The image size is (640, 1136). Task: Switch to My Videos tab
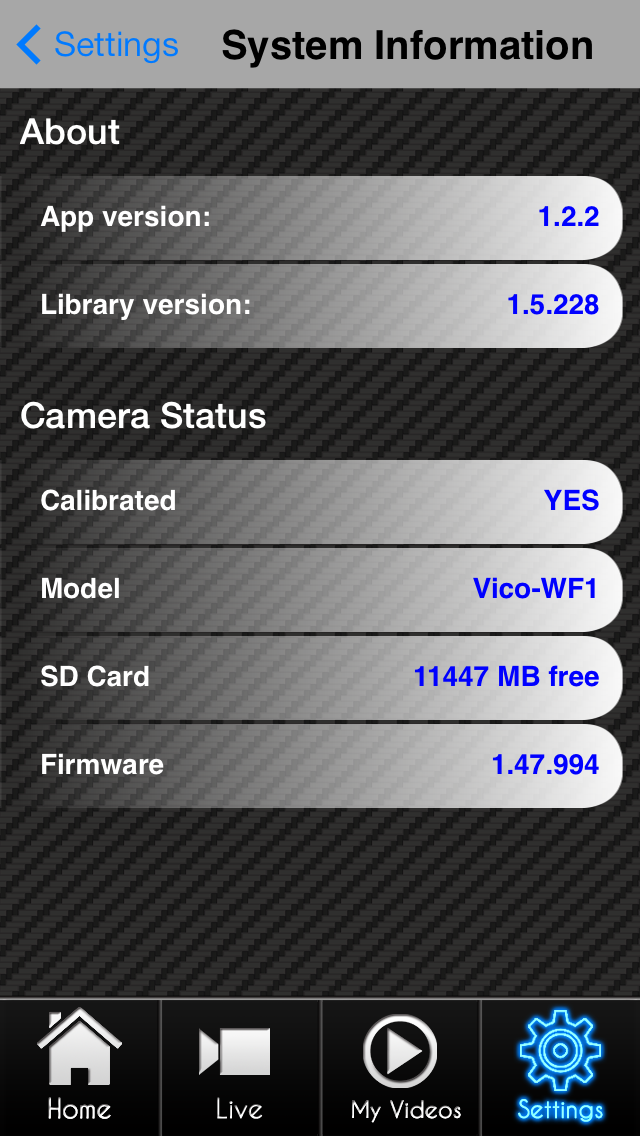(401, 1067)
